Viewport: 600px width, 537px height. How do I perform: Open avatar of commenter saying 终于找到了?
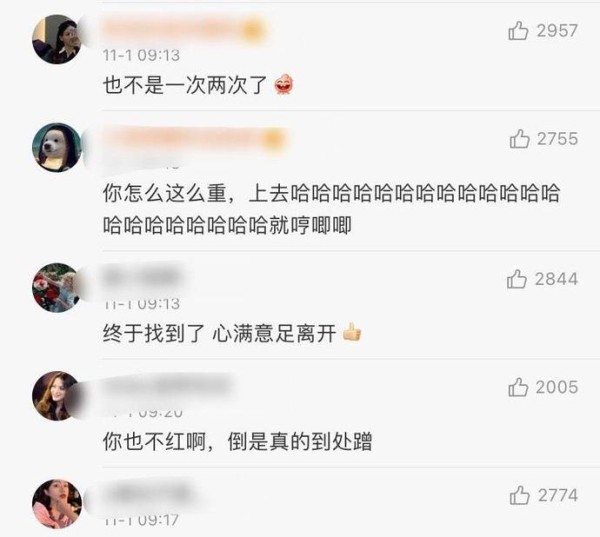pos(56,287)
